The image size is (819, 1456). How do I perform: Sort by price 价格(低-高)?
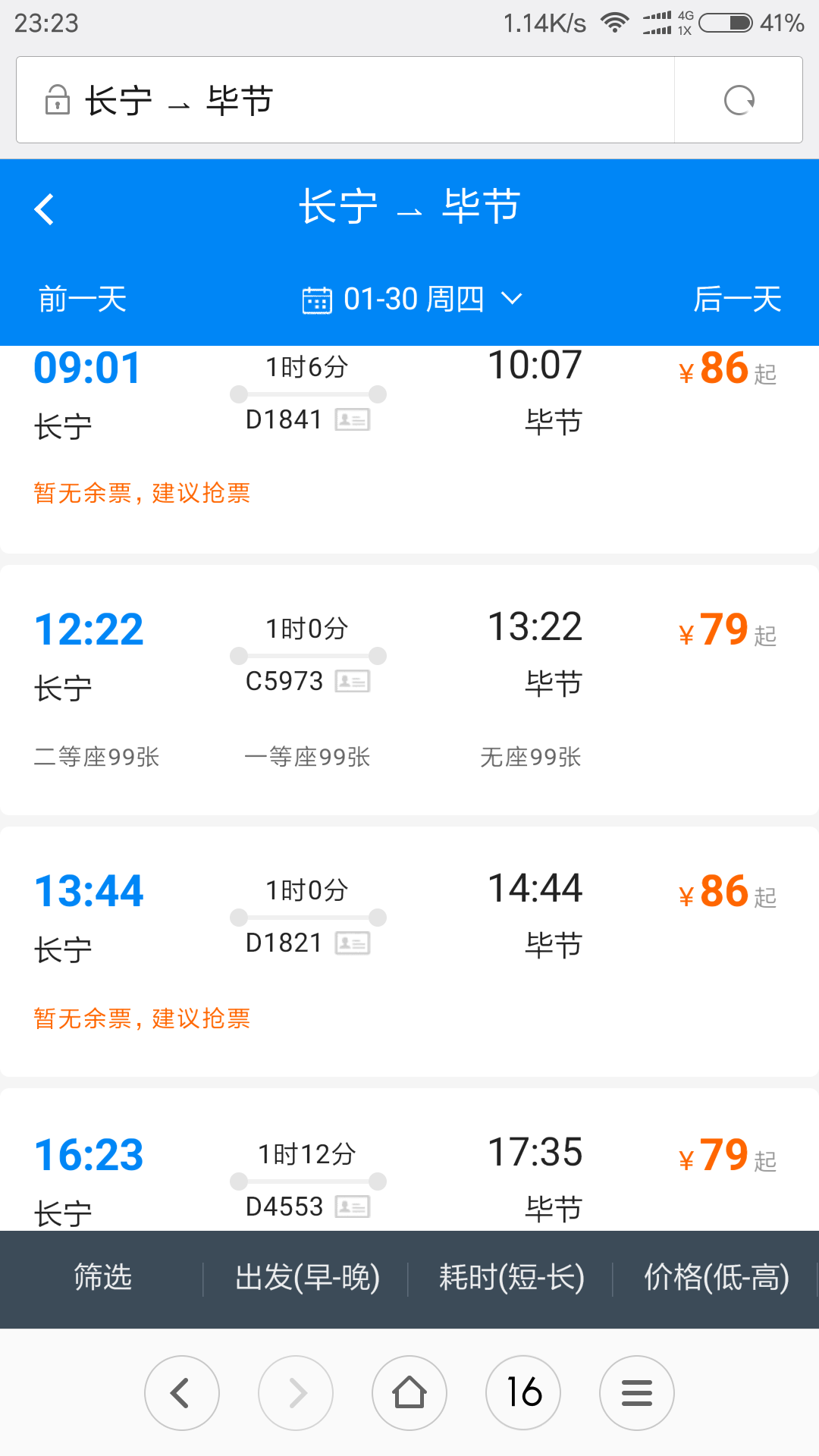click(716, 1279)
